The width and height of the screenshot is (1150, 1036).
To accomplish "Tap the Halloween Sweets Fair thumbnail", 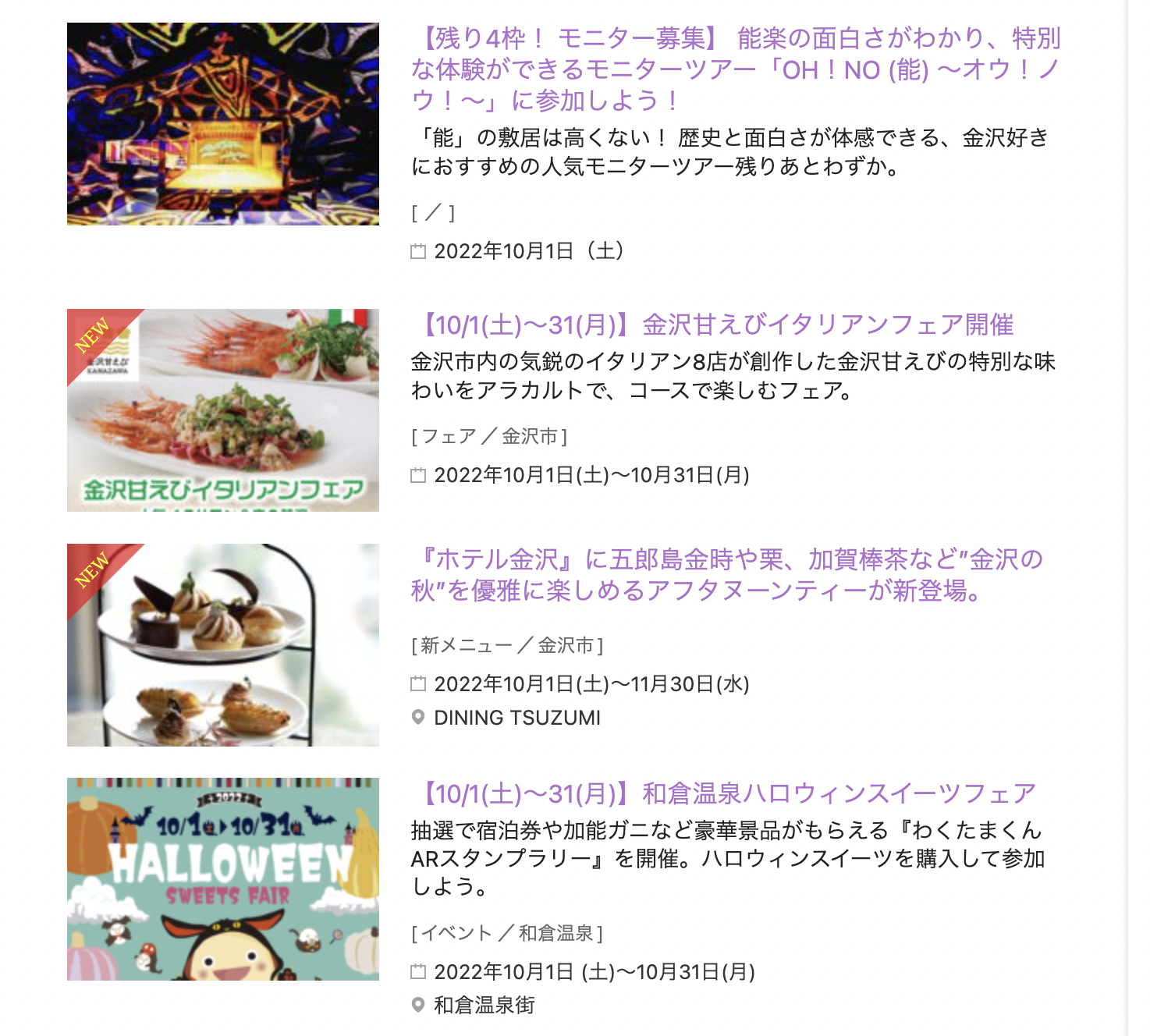I will tap(223, 879).
